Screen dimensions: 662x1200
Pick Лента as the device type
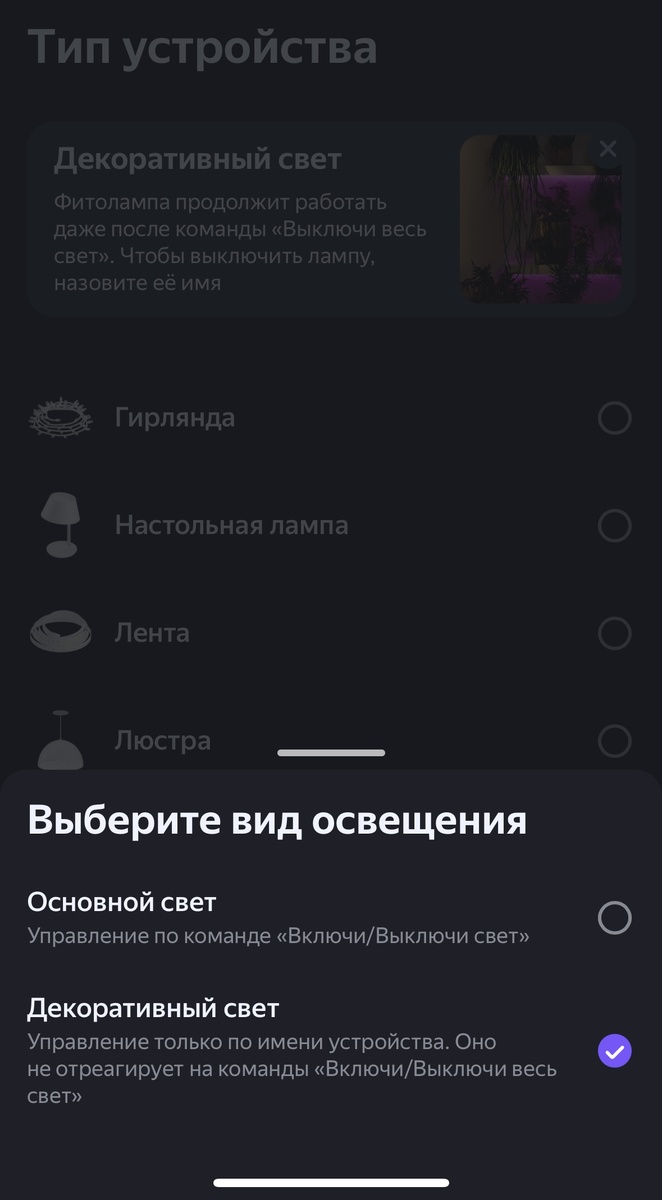[614, 633]
